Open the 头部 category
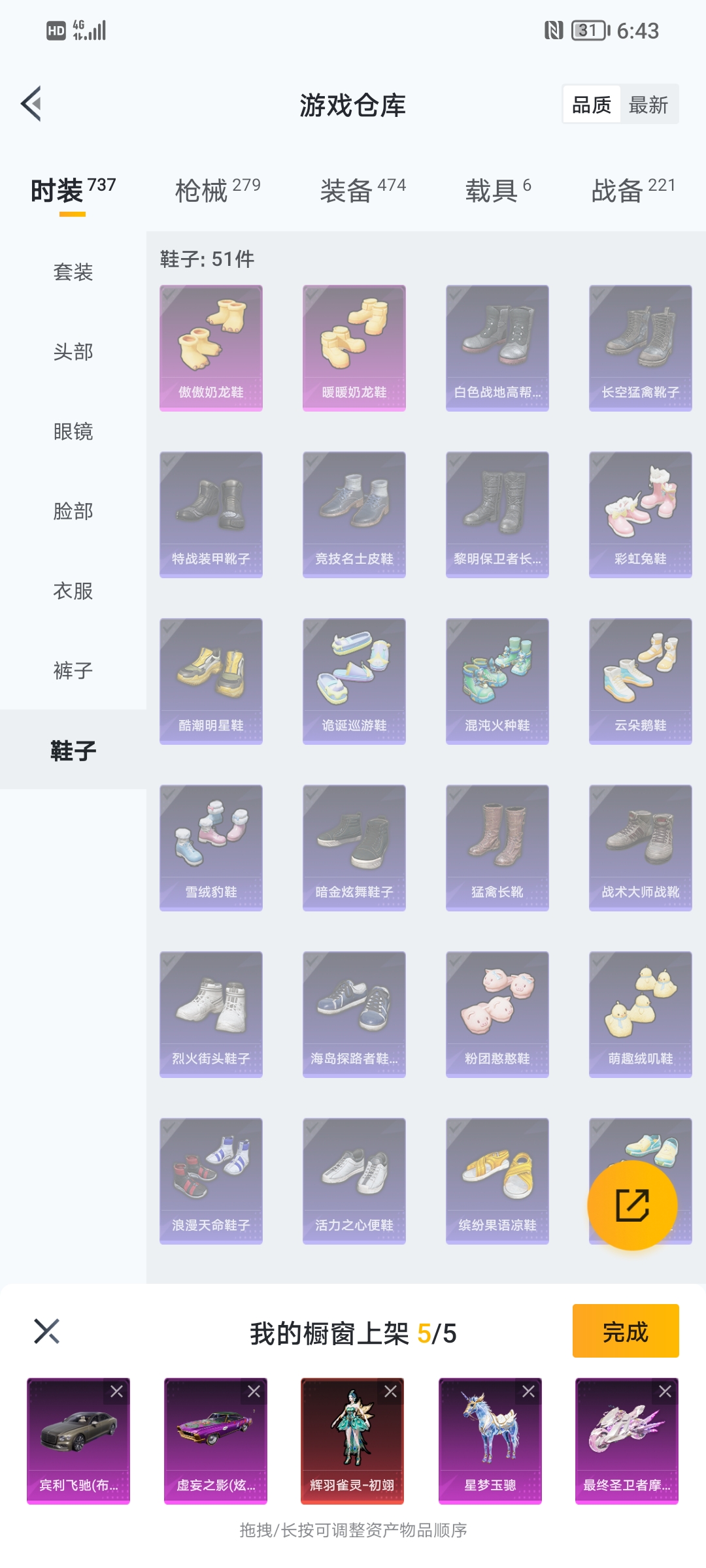 point(73,351)
